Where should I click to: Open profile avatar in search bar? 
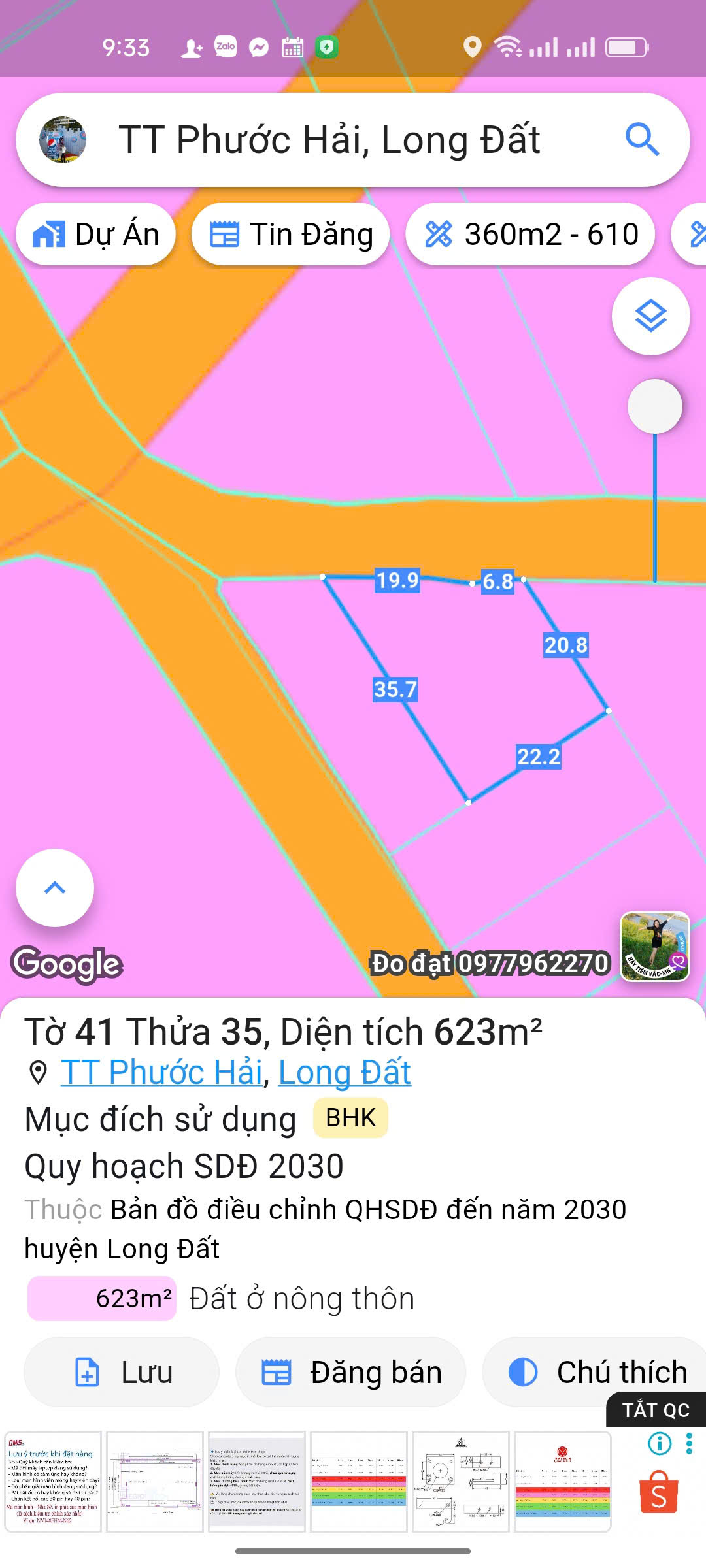click(63, 140)
